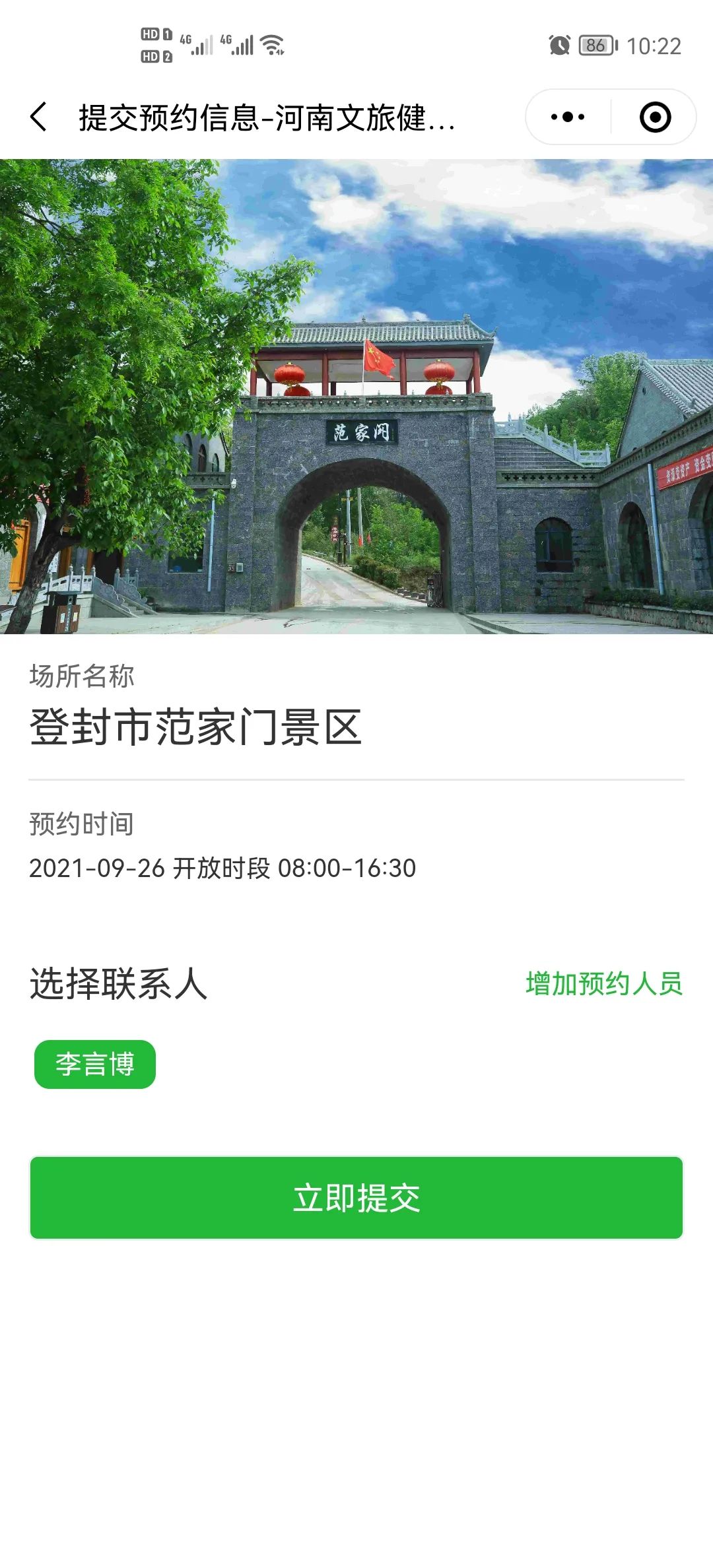This screenshot has height=1568, width=713.
Task: Open the mini program's three-dot menu
Action: pos(568,117)
